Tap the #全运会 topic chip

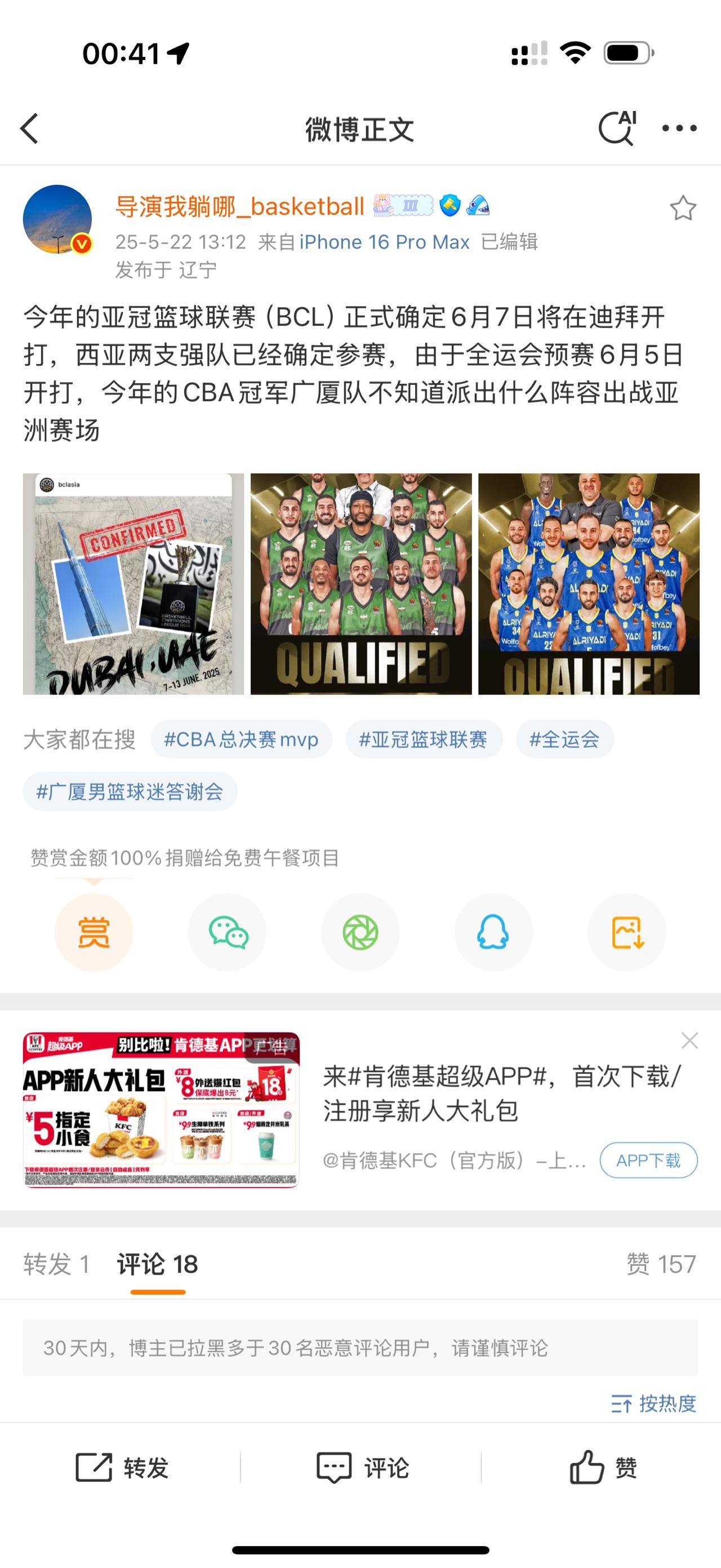tap(564, 739)
